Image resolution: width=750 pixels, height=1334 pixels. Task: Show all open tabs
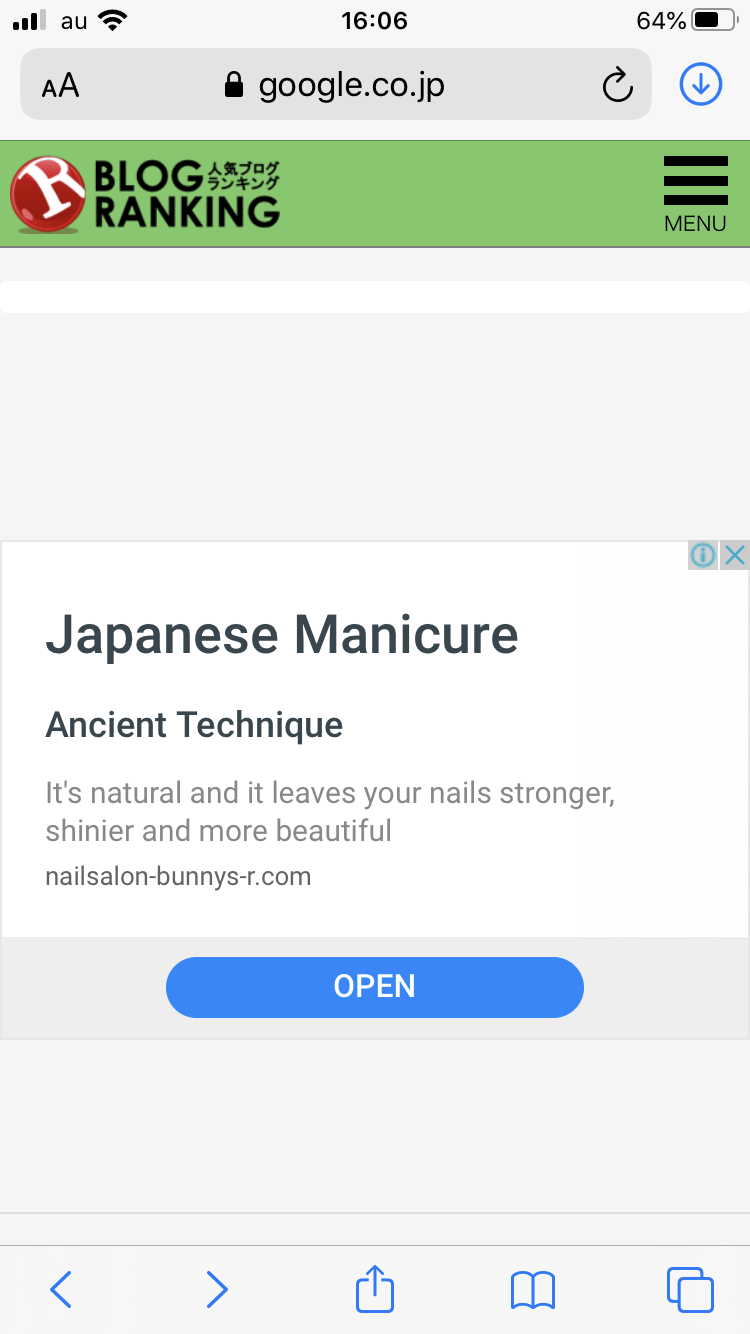coord(690,1289)
